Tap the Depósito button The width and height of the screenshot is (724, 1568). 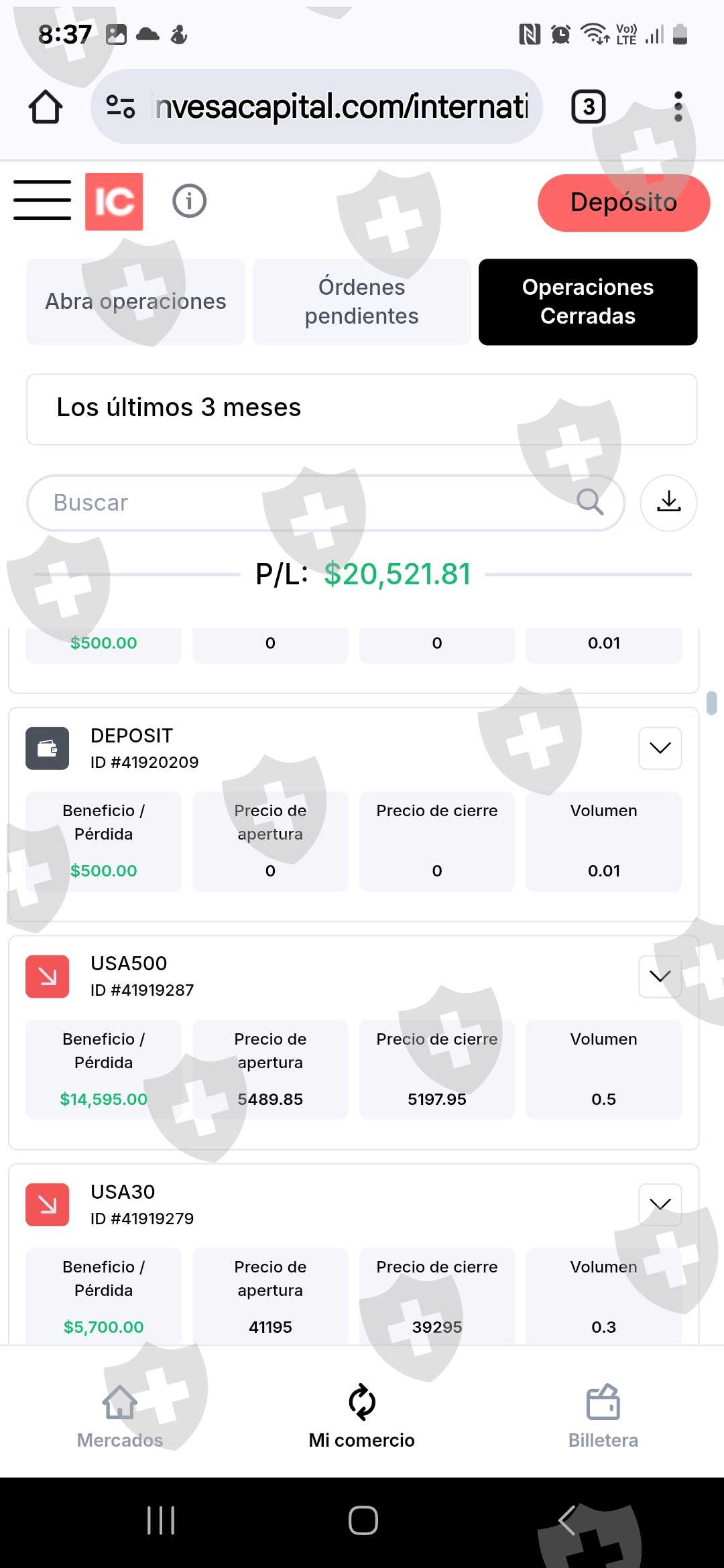[x=623, y=202]
